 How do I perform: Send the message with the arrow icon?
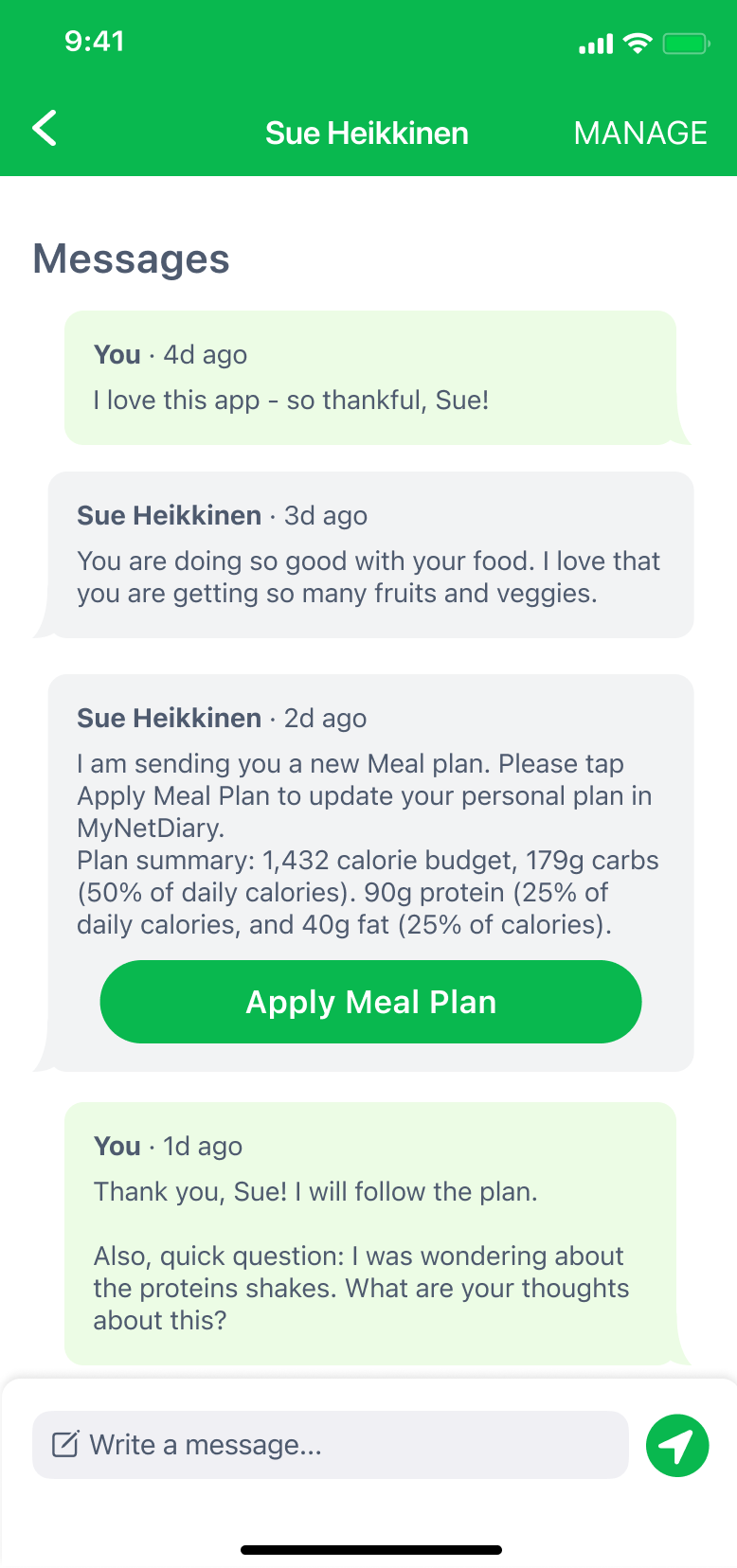(676, 1445)
